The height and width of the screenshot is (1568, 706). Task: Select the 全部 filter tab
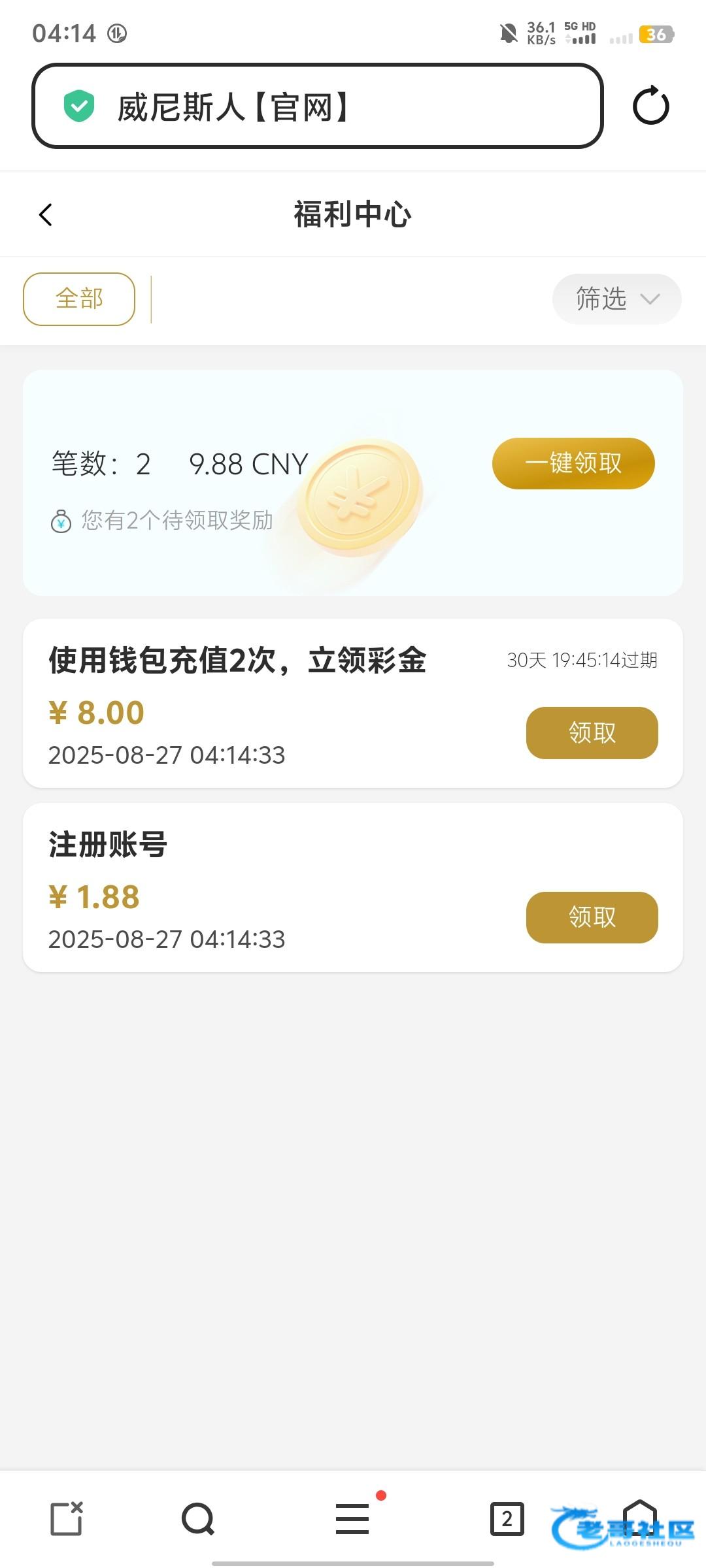click(x=79, y=299)
